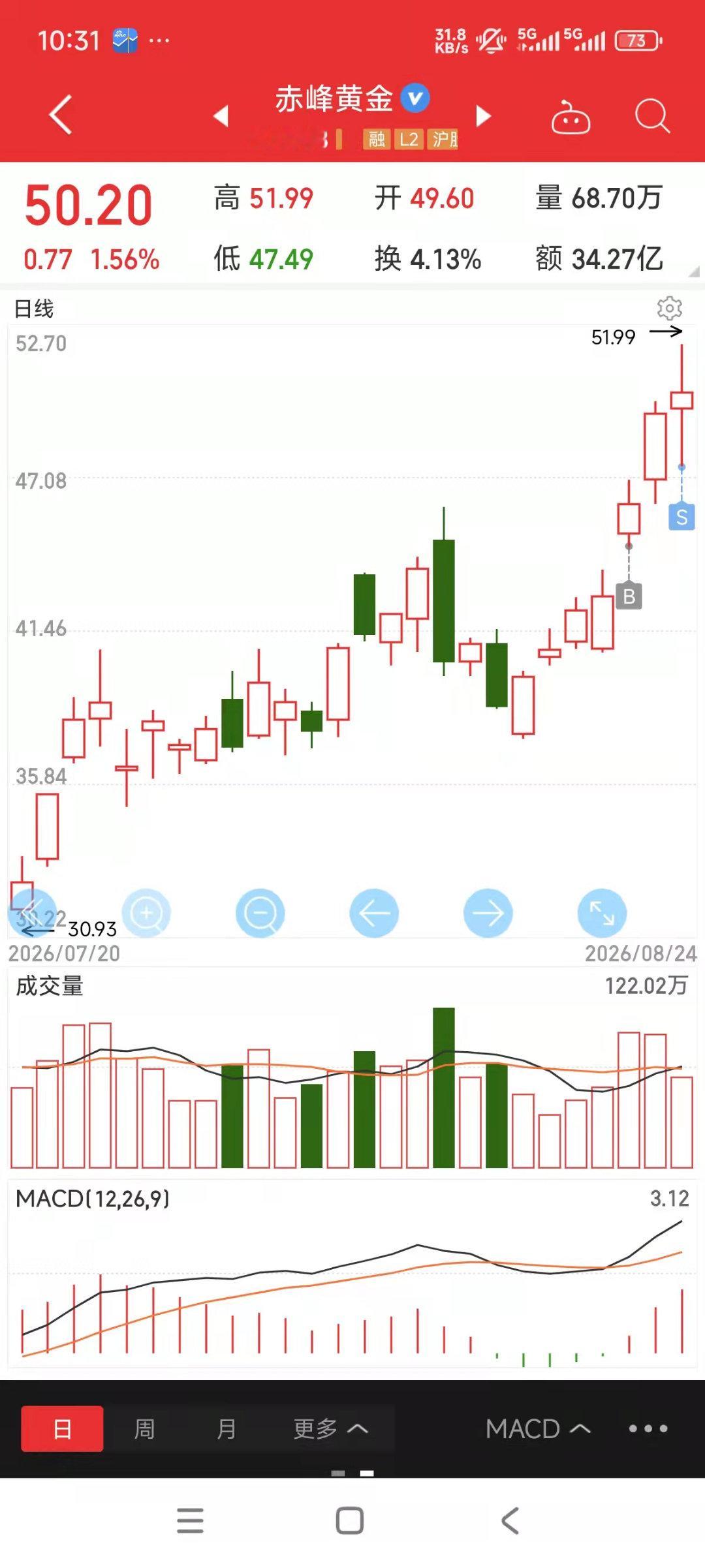This screenshot has height=1568, width=705.
Task: Open the robot assistant icon
Action: click(x=571, y=117)
